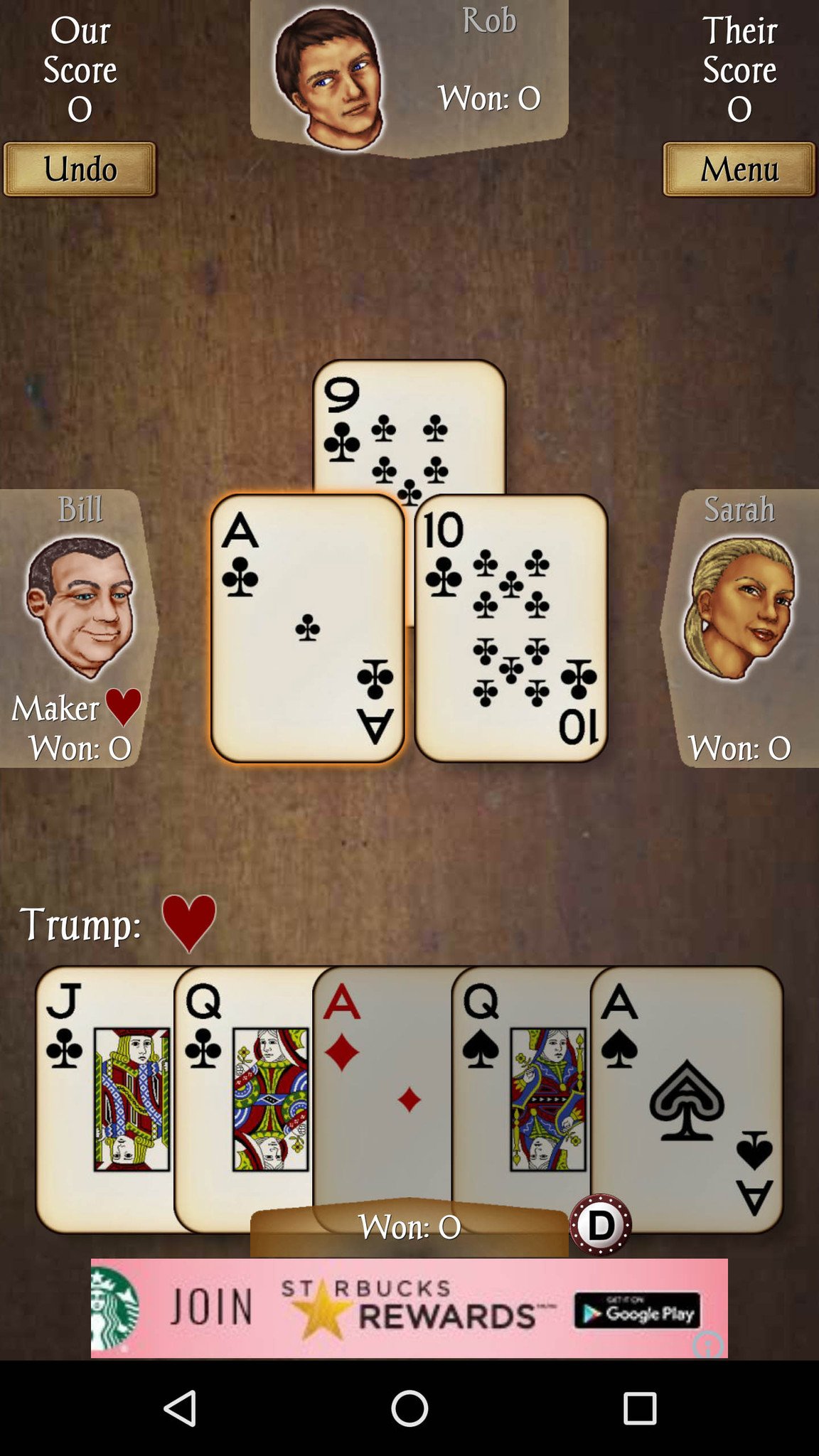Screen dimensions: 819x1456
Task: Open the Starbucks Rewards ad banner
Action: click(409, 1308)
